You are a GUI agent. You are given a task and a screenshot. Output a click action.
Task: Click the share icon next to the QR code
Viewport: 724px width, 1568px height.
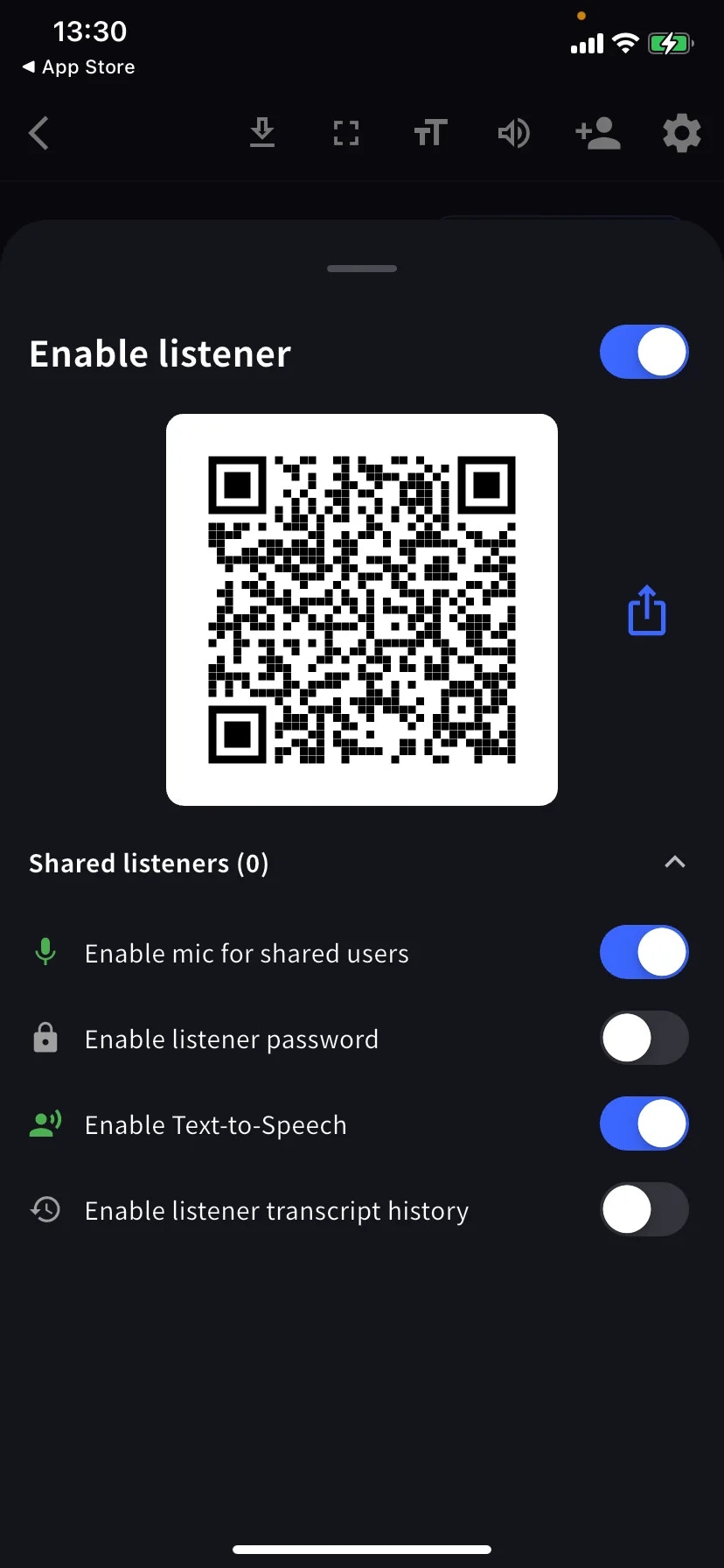click(x=646, y=610)
